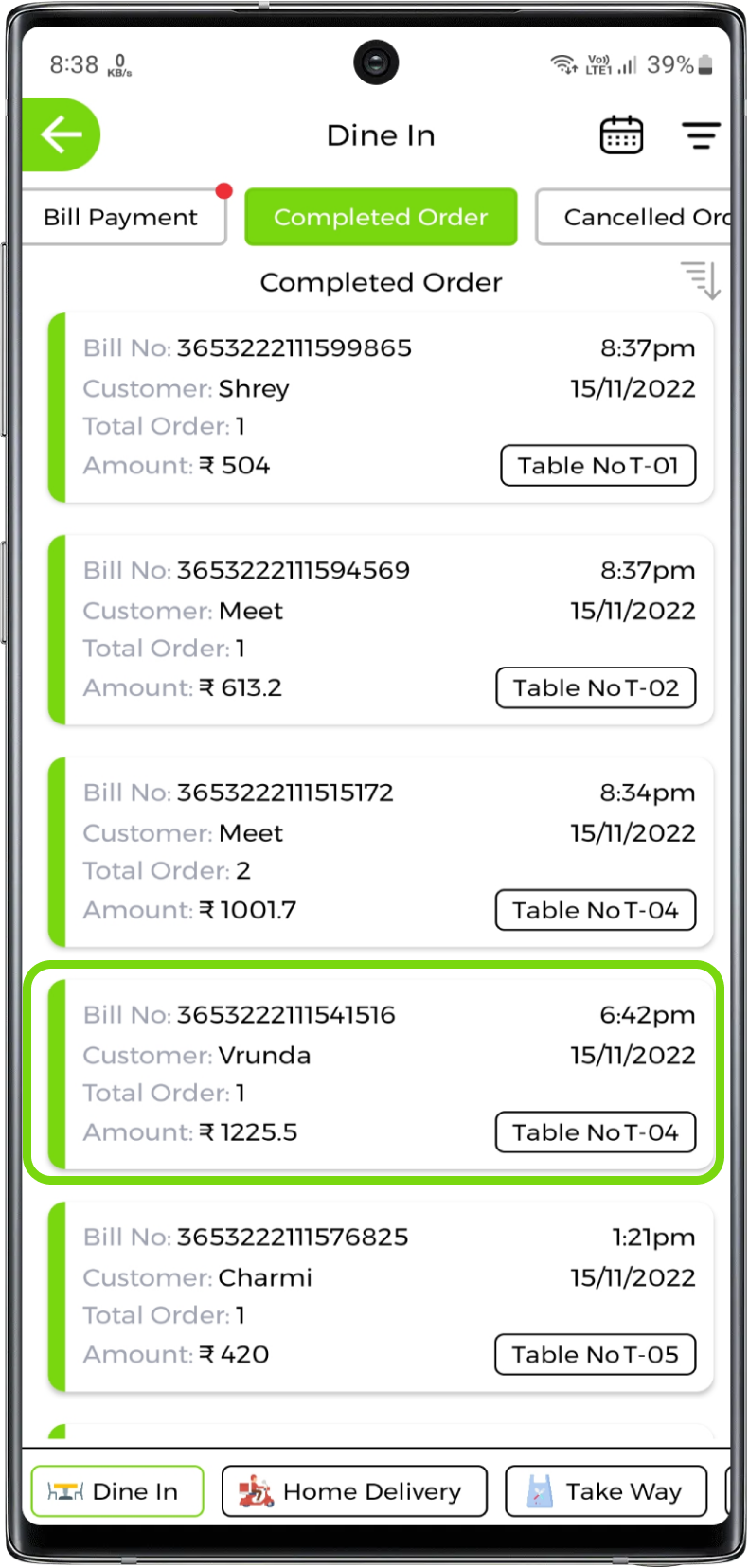Screen dimensions: 749x1568
Task: Open Shrey's completed order card
Action: [381, 407]
